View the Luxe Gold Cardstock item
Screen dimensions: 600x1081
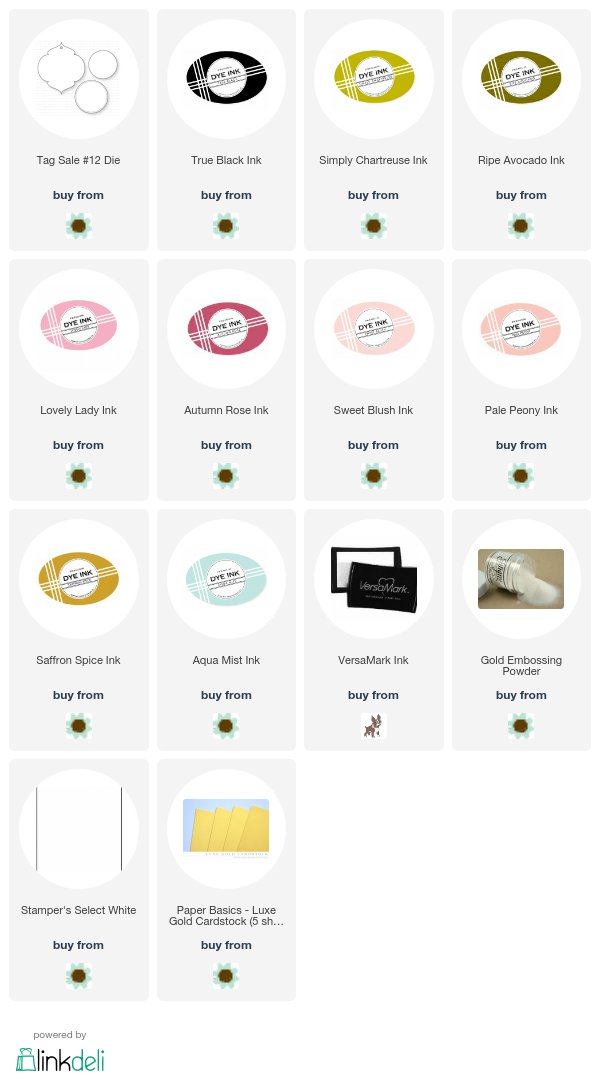tap(226, 829)
